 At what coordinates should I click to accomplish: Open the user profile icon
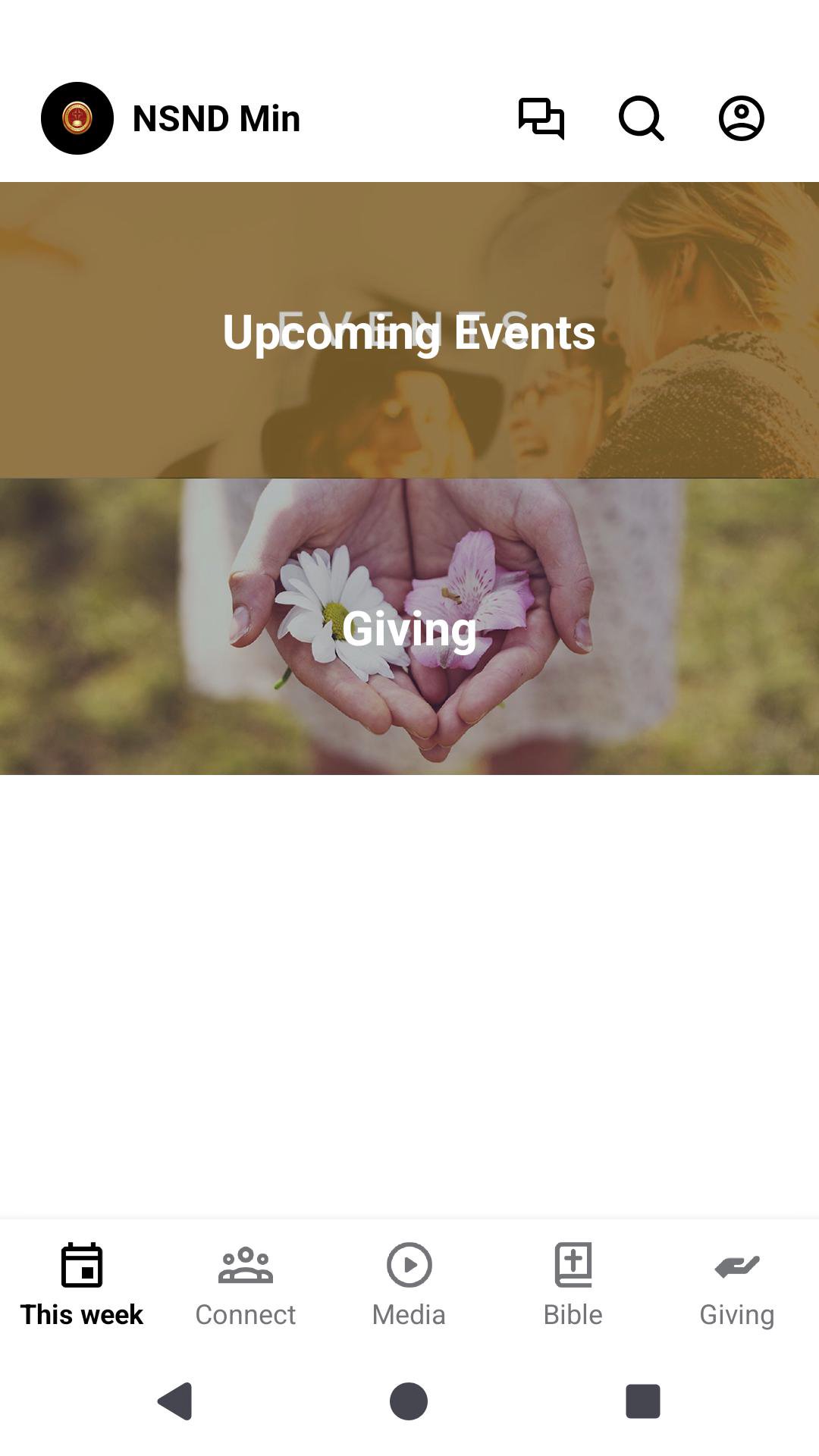tap(741, 118)
